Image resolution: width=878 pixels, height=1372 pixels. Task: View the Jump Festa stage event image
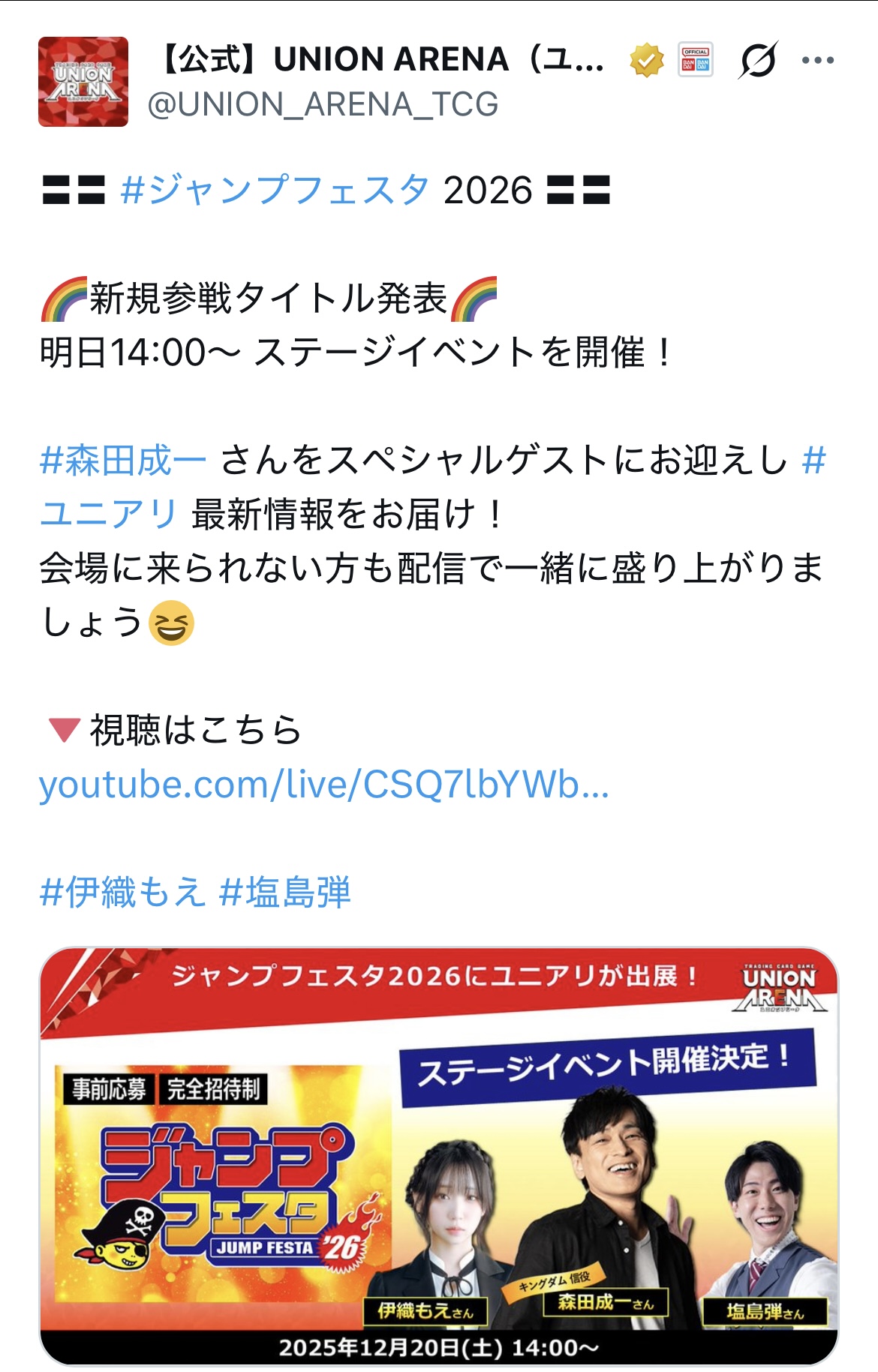(438, 1155)
